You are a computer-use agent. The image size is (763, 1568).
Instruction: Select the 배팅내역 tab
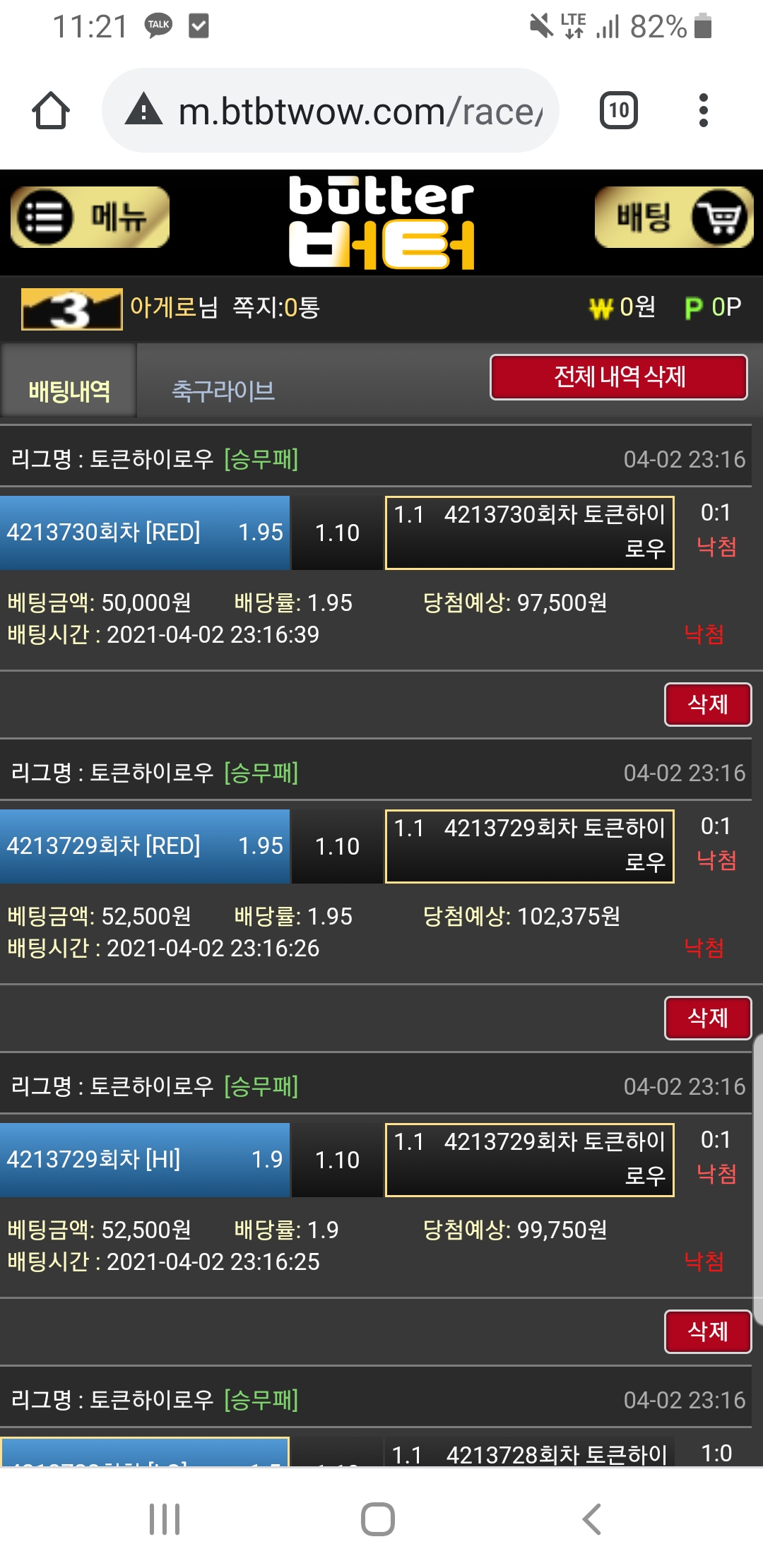tap(69, 391)
